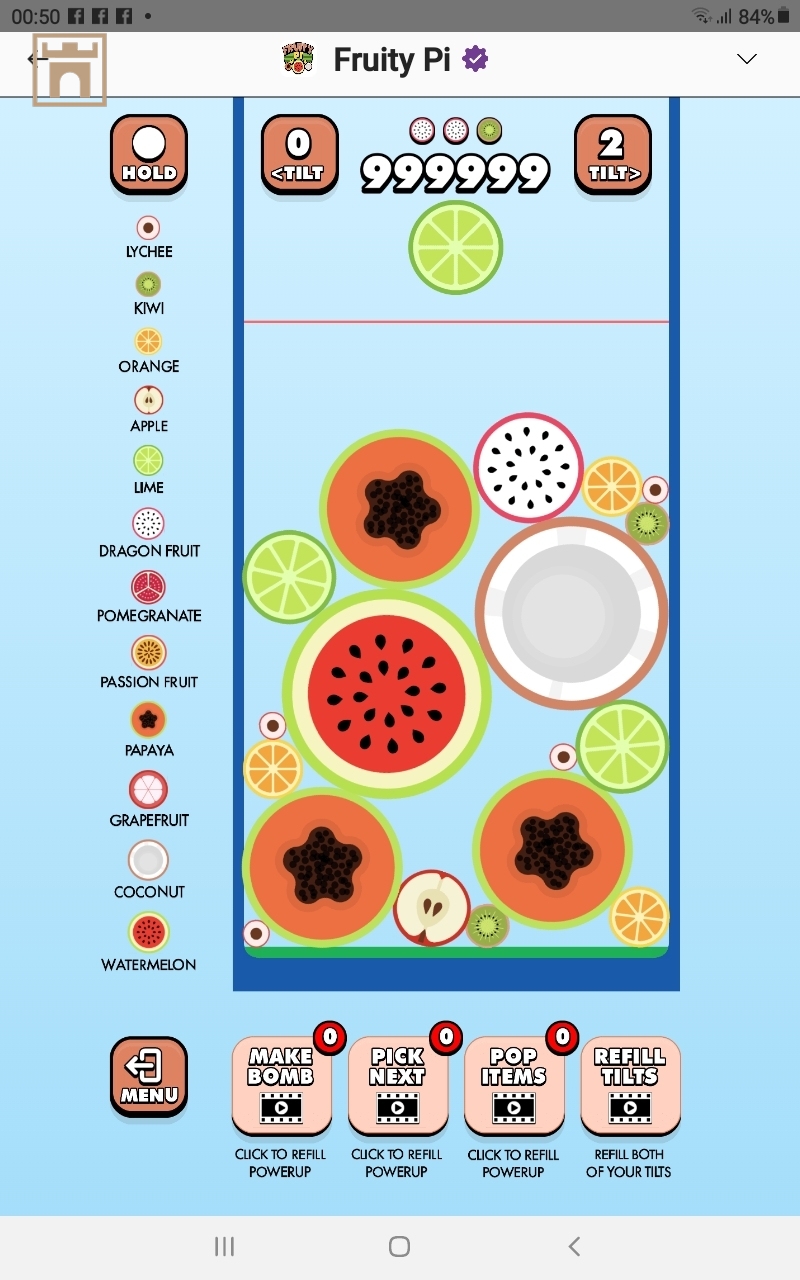Refill the Pick Next powerup
This screenshot has width=800, height=1280.
click(397, 1086)
